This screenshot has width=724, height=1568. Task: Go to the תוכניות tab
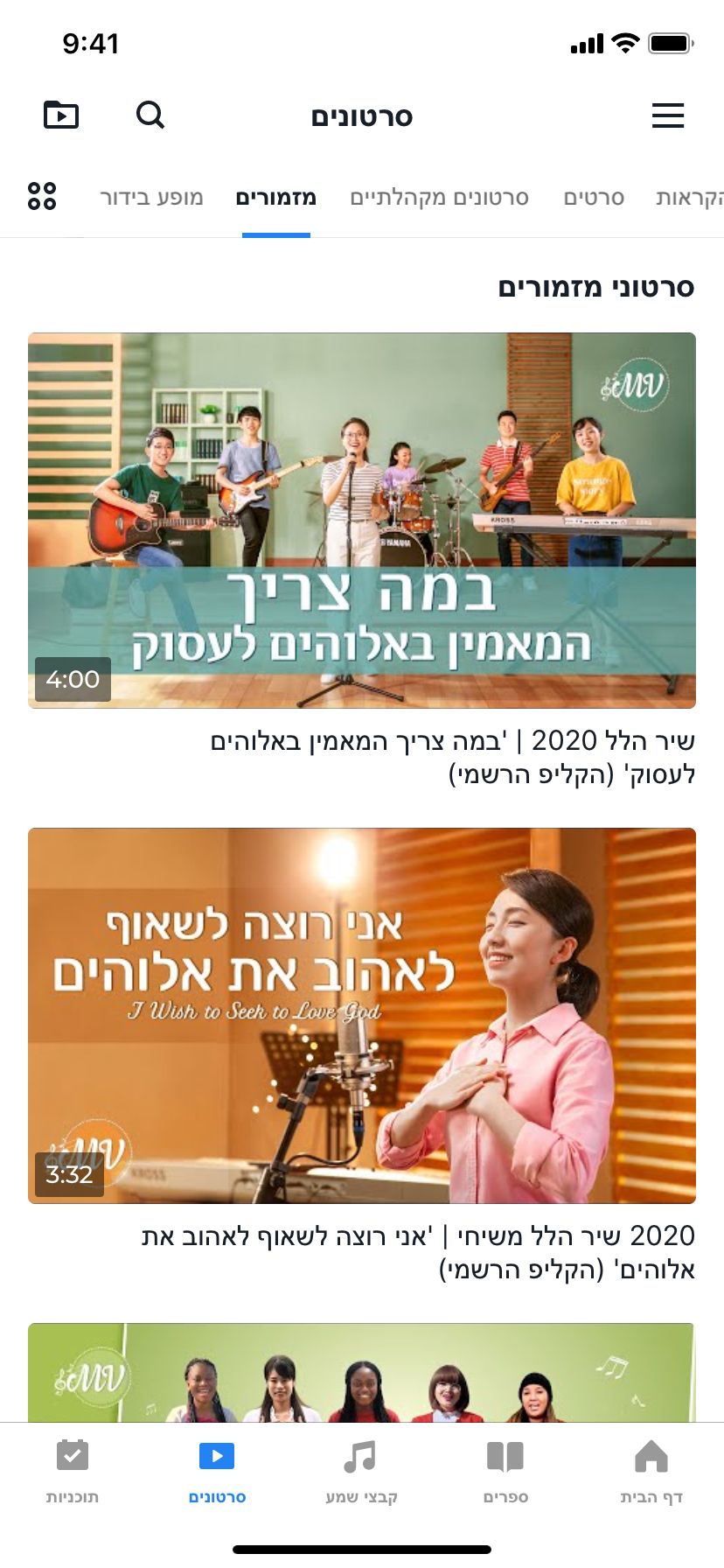pos(73,1472)
